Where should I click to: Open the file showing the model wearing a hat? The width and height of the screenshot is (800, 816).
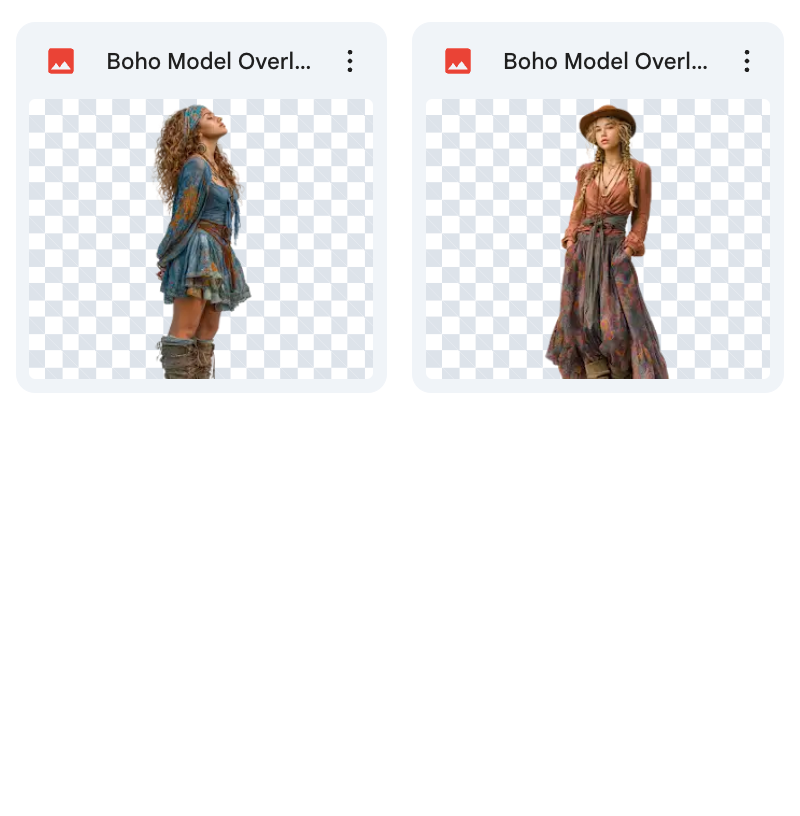[x=597, y=238]
